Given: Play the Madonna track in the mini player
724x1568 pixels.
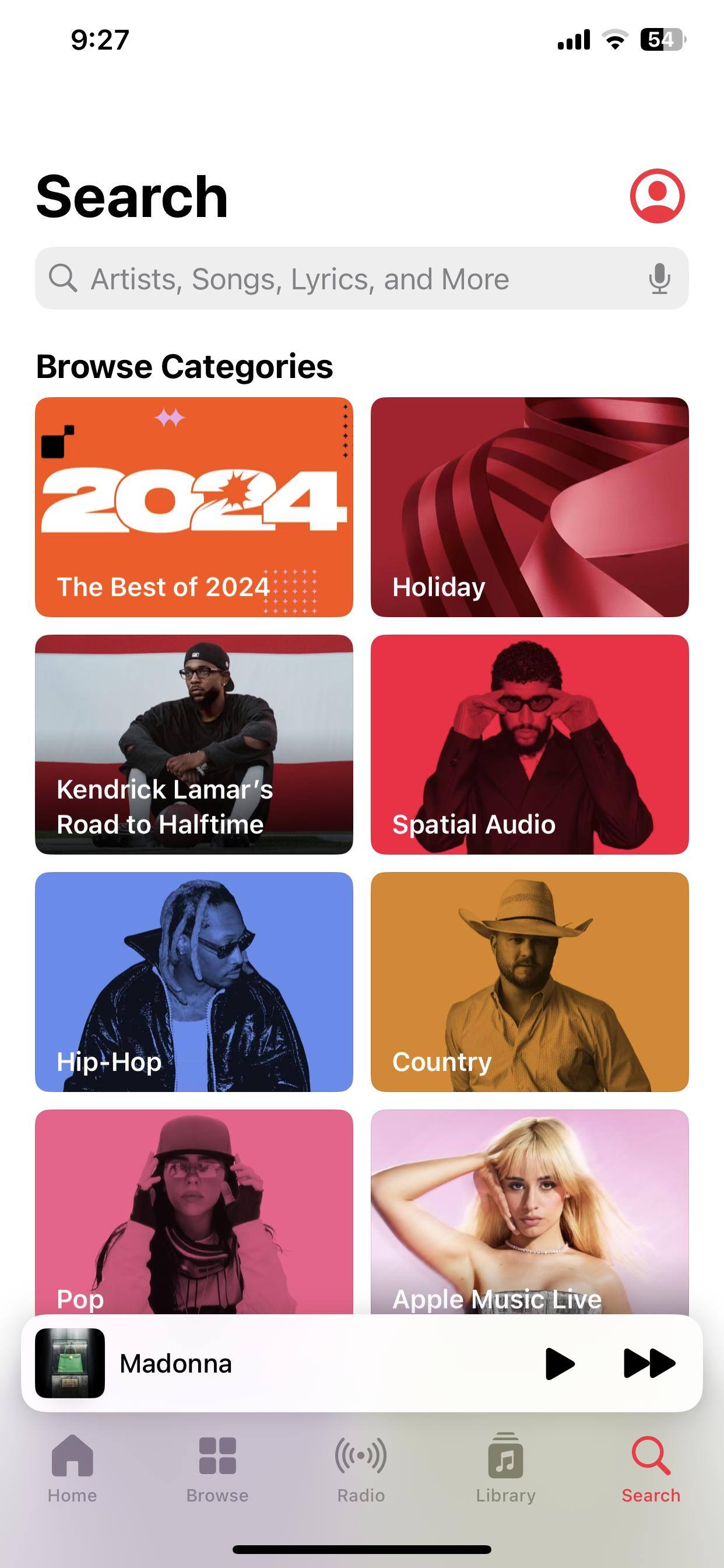Looking at the screenshot, I should click(559, 1363).
